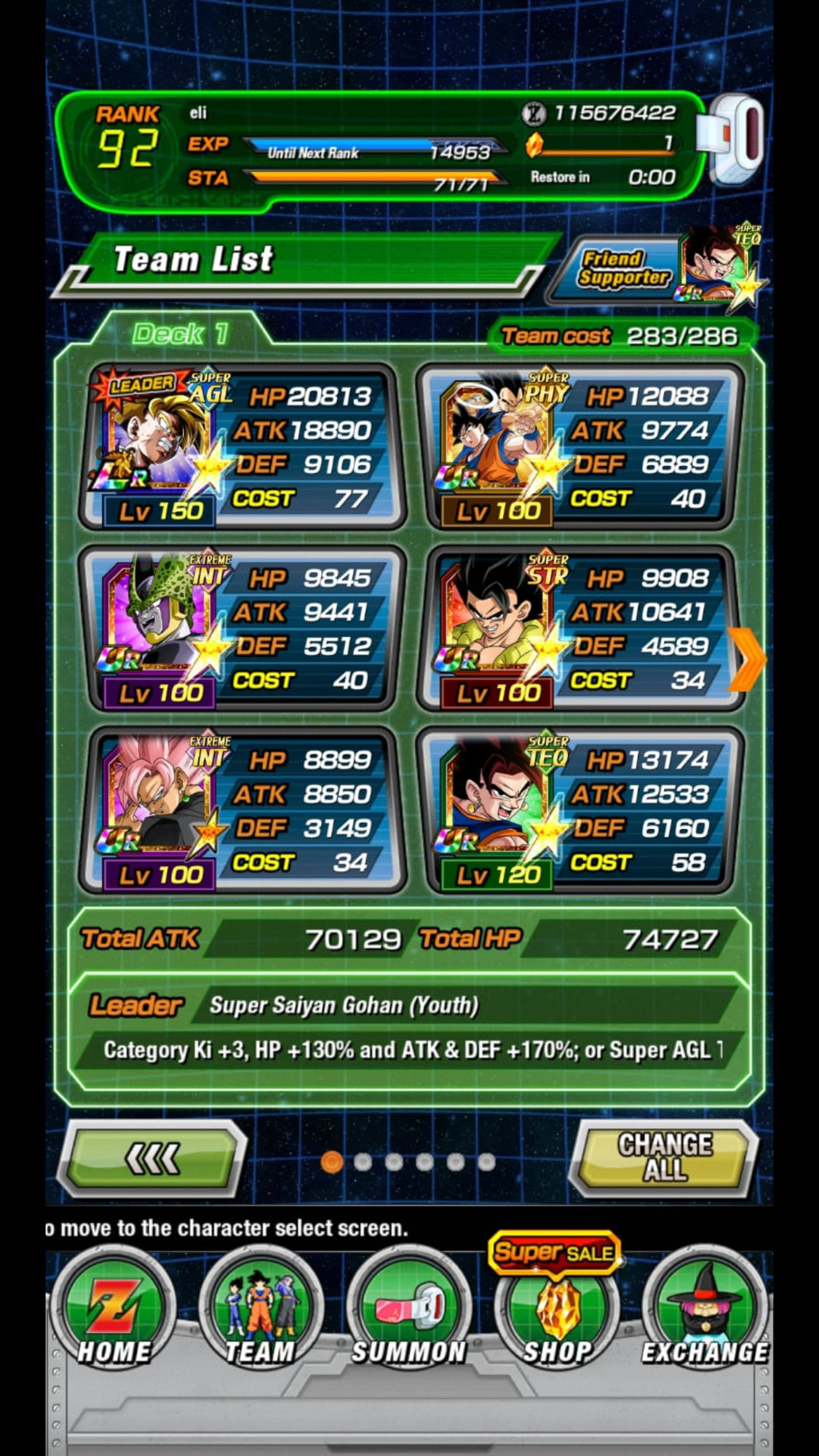The width and height of the screenshot is (819, 1456).
Task: Open leader Super Saiyan Gohan AGL slot
Action: click(x=240, y=446)
